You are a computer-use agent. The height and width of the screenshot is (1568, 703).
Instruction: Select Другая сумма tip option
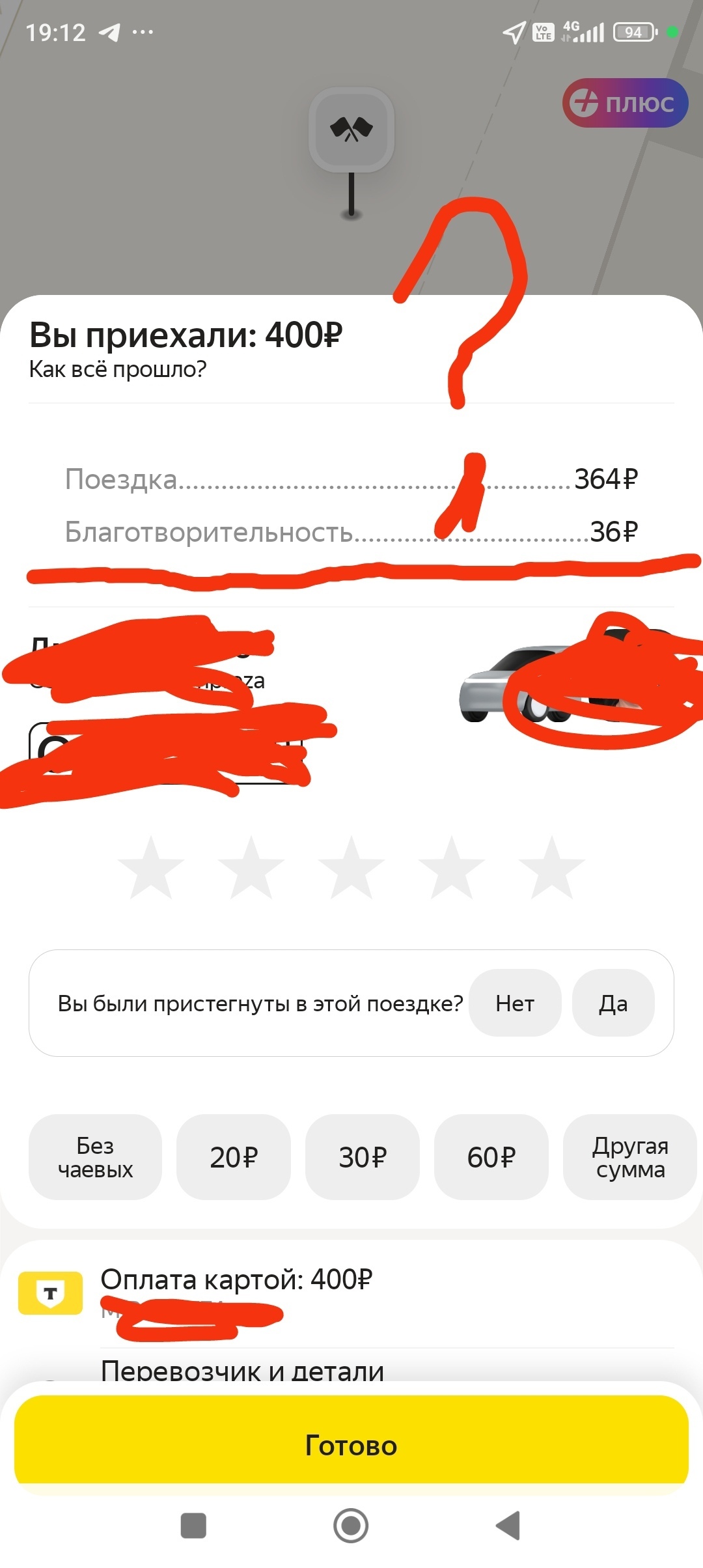pyautogui.click(x=629, y=1157)
